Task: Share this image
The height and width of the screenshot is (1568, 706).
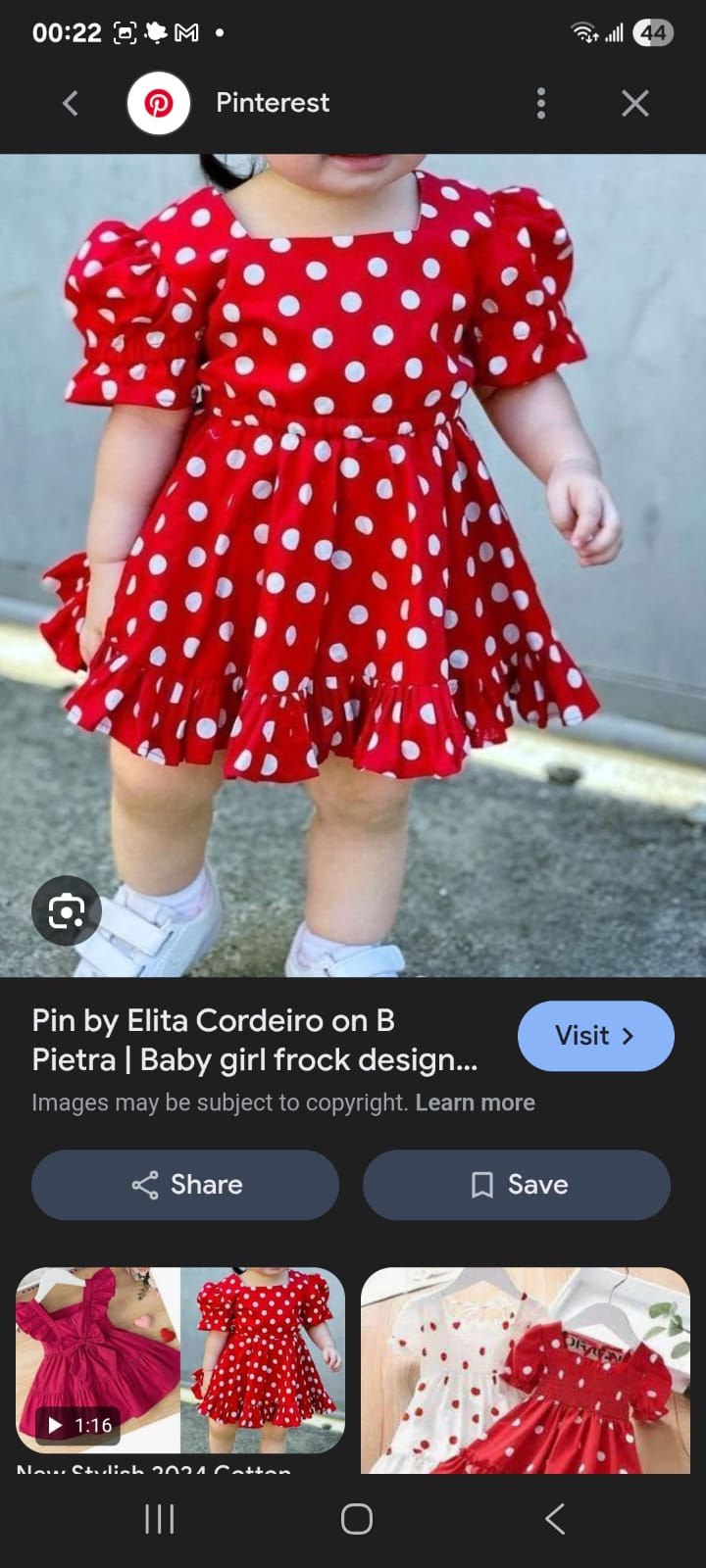Action: (x=185, y=1185)
